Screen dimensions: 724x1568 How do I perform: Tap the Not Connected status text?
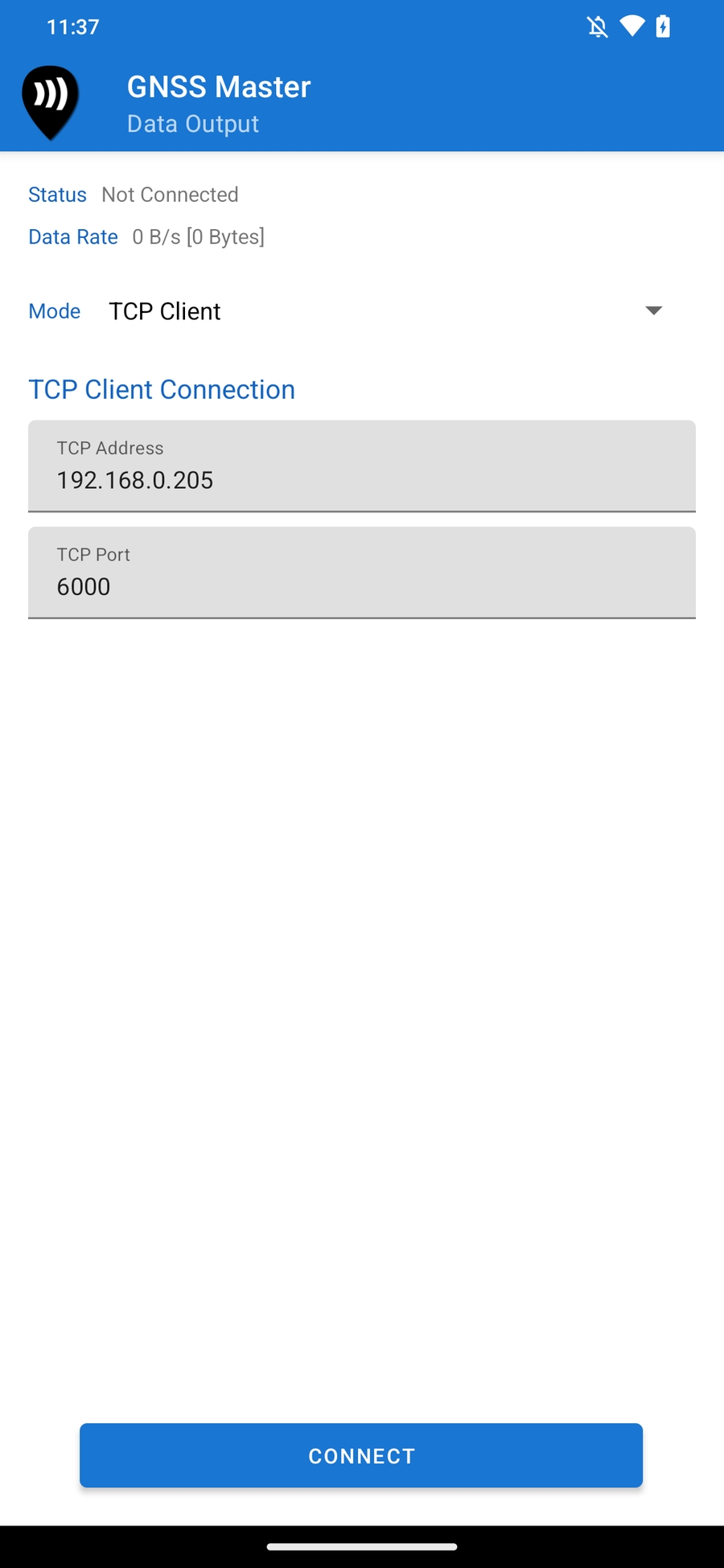click(170, 195)
